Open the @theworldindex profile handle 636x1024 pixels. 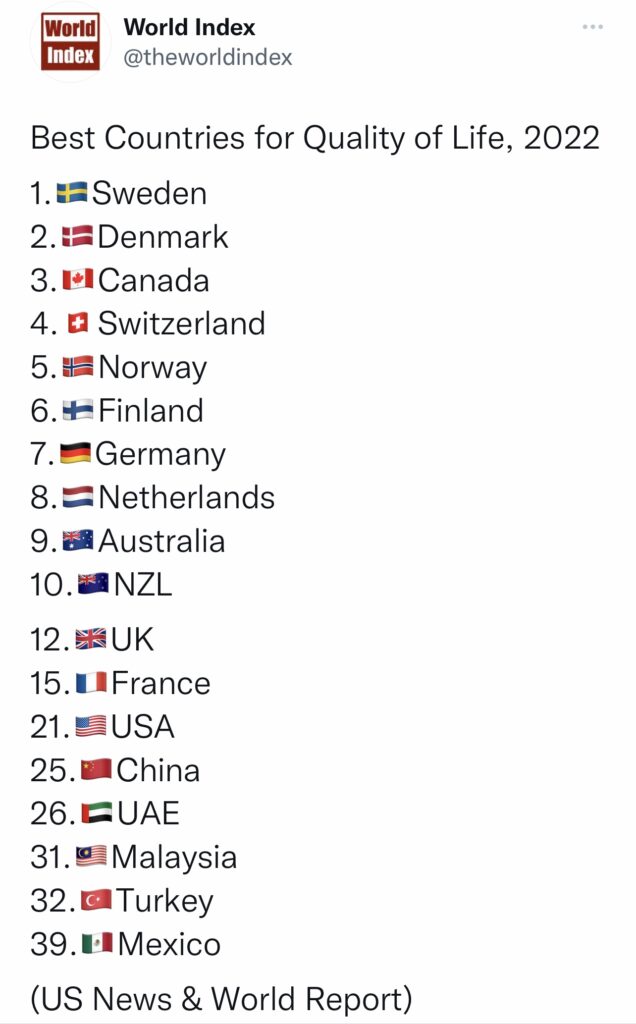point(208,57)
